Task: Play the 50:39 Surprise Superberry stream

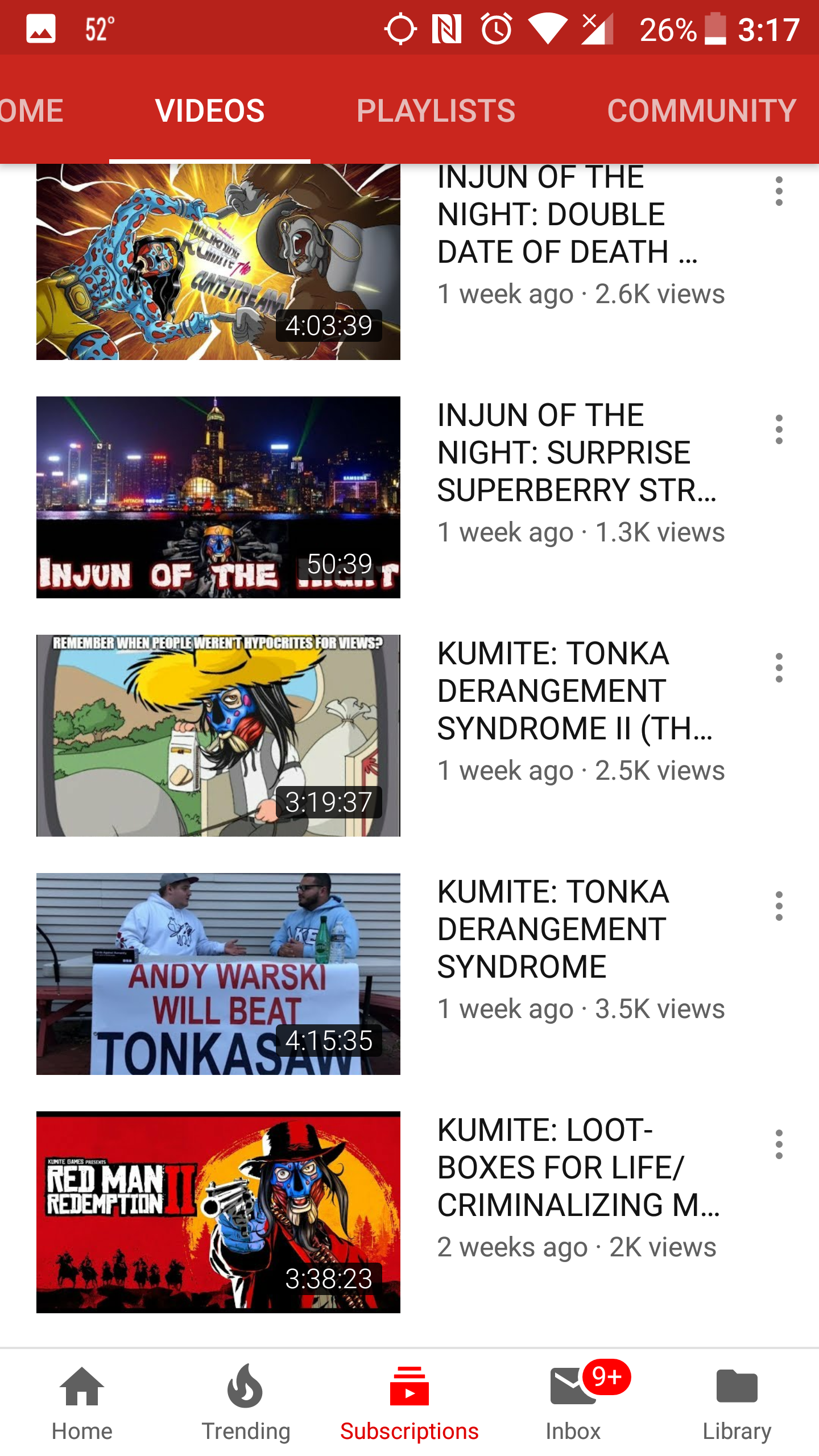Action: tap(218, 497)
